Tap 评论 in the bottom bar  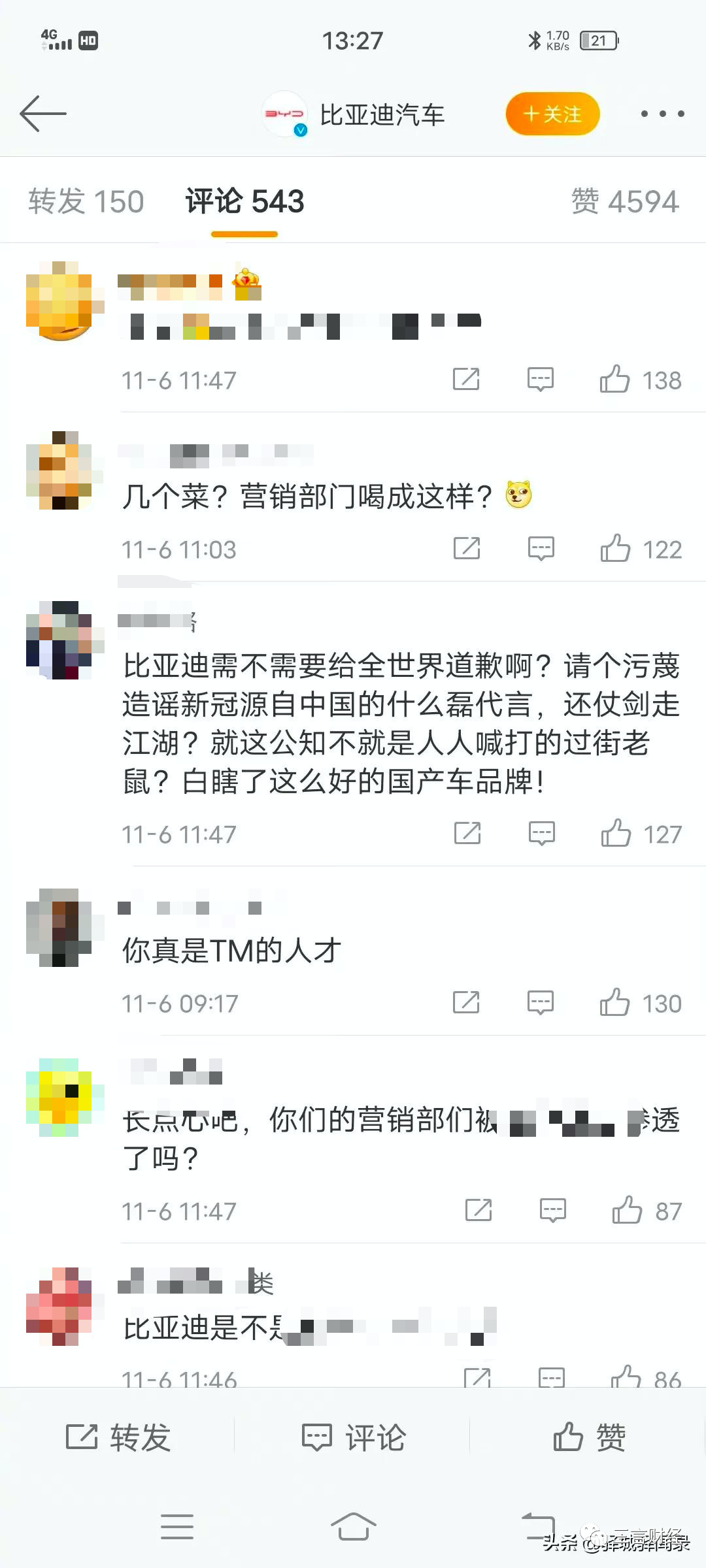point(353,1437)
